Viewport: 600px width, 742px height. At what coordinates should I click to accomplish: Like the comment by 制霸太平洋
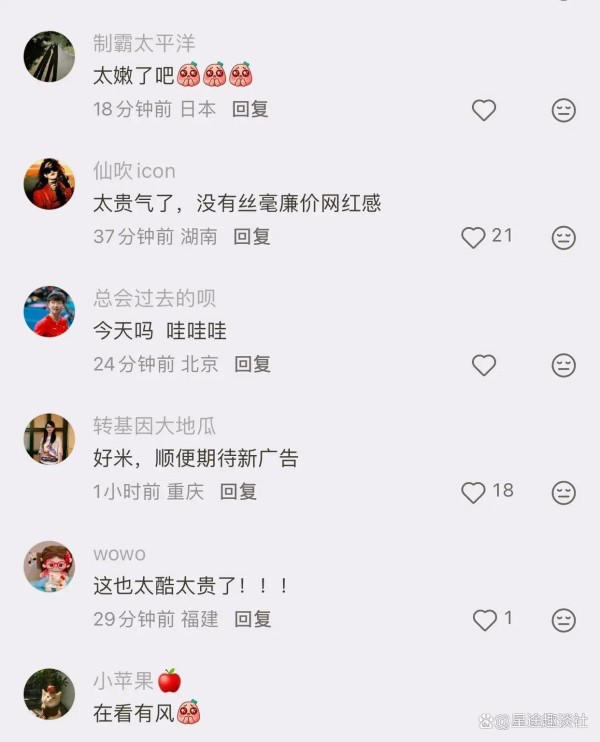click(x=484, y=110)
